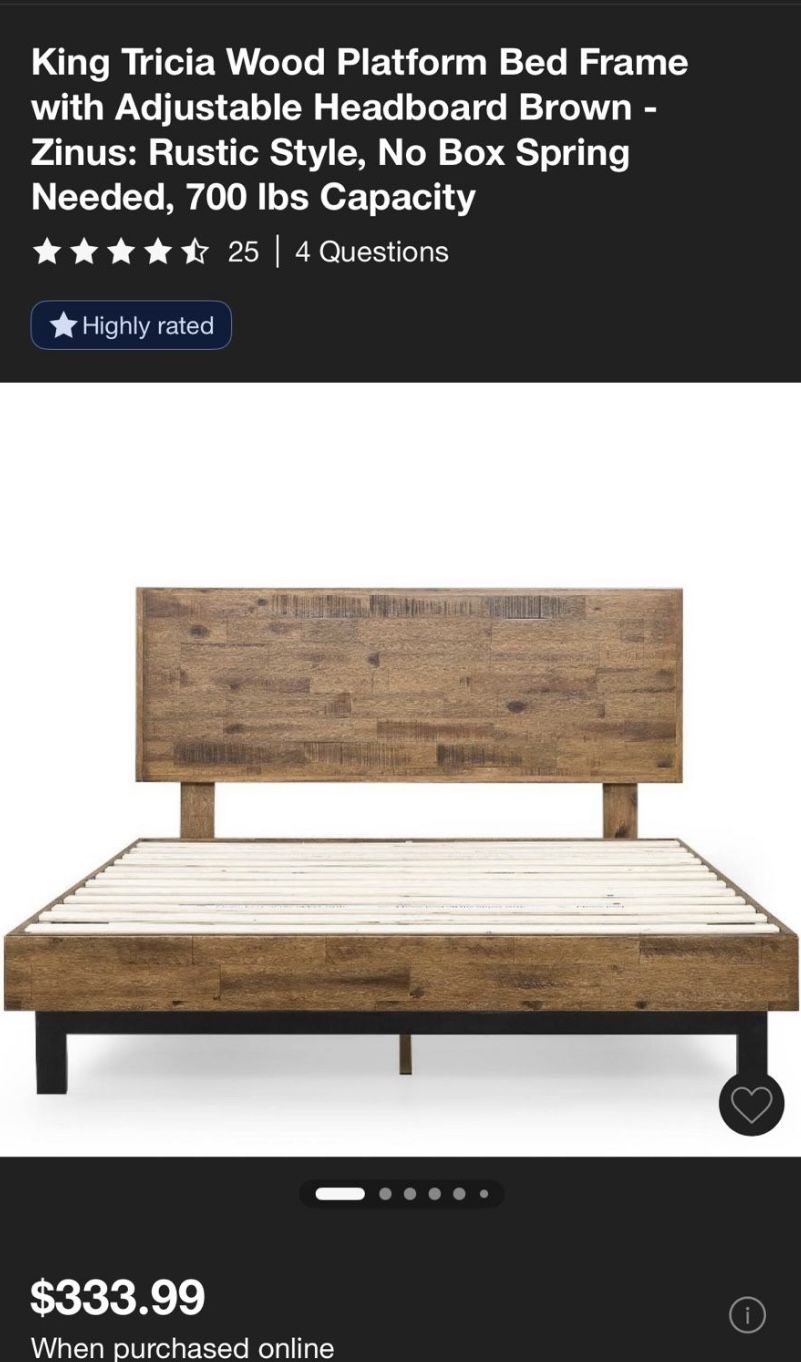Click the star icon inside the Highly rated badge

[x=64, y=325]
